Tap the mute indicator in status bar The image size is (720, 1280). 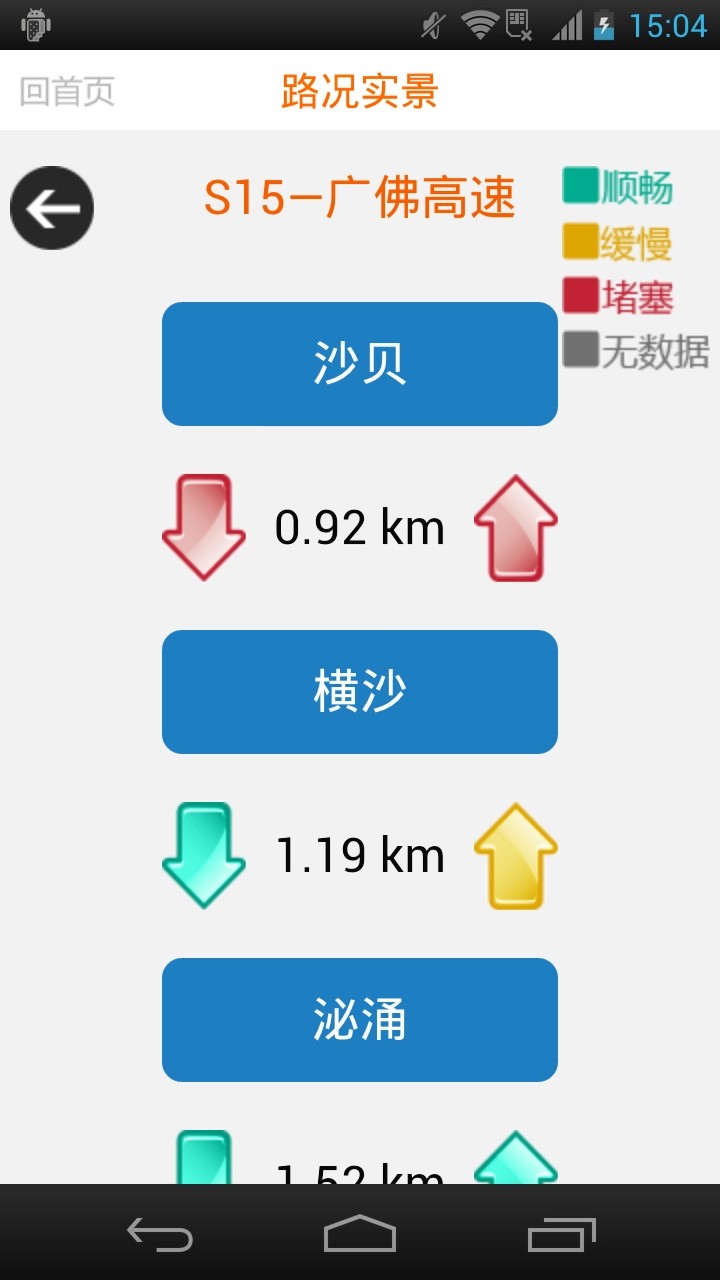[x=430, y=24]
